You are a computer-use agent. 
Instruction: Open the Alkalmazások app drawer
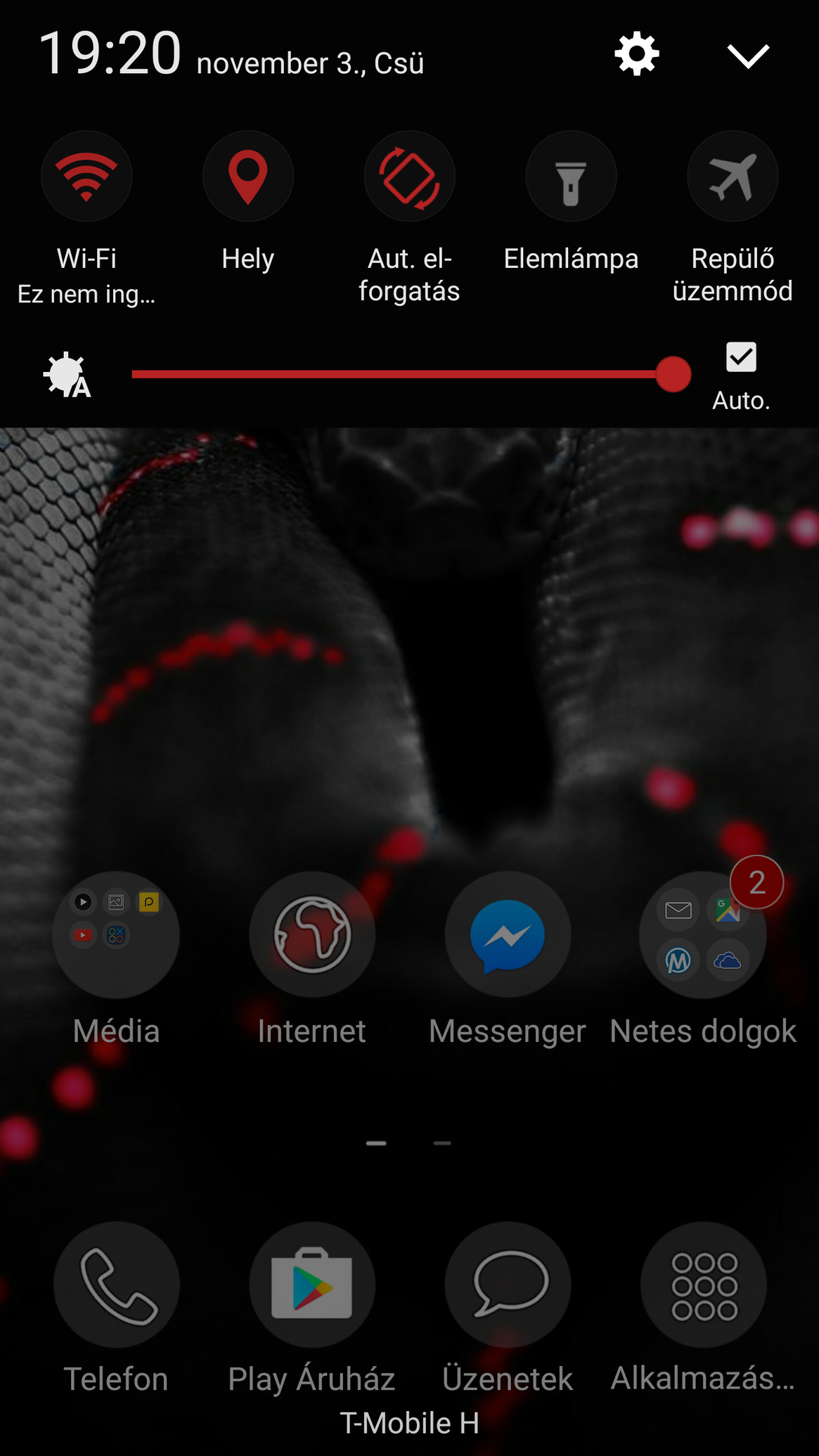(x=703, y=1284)
